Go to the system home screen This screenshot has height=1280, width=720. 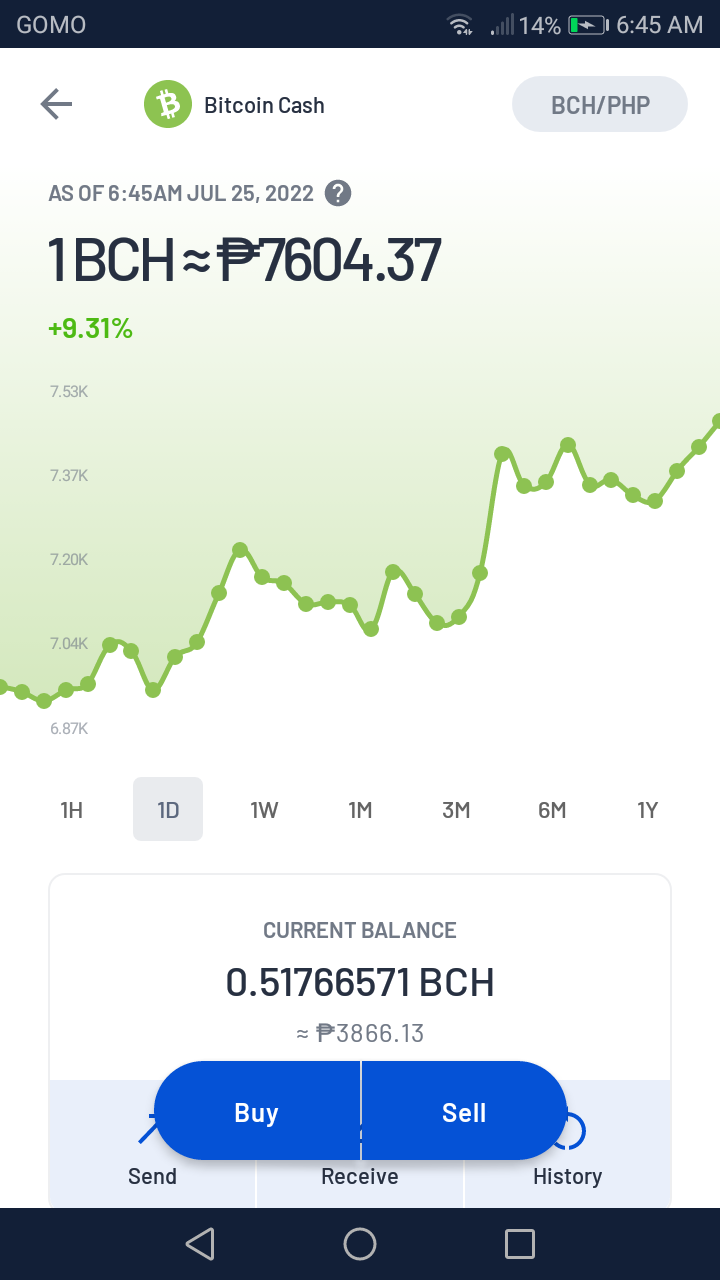coord(360,1244)
